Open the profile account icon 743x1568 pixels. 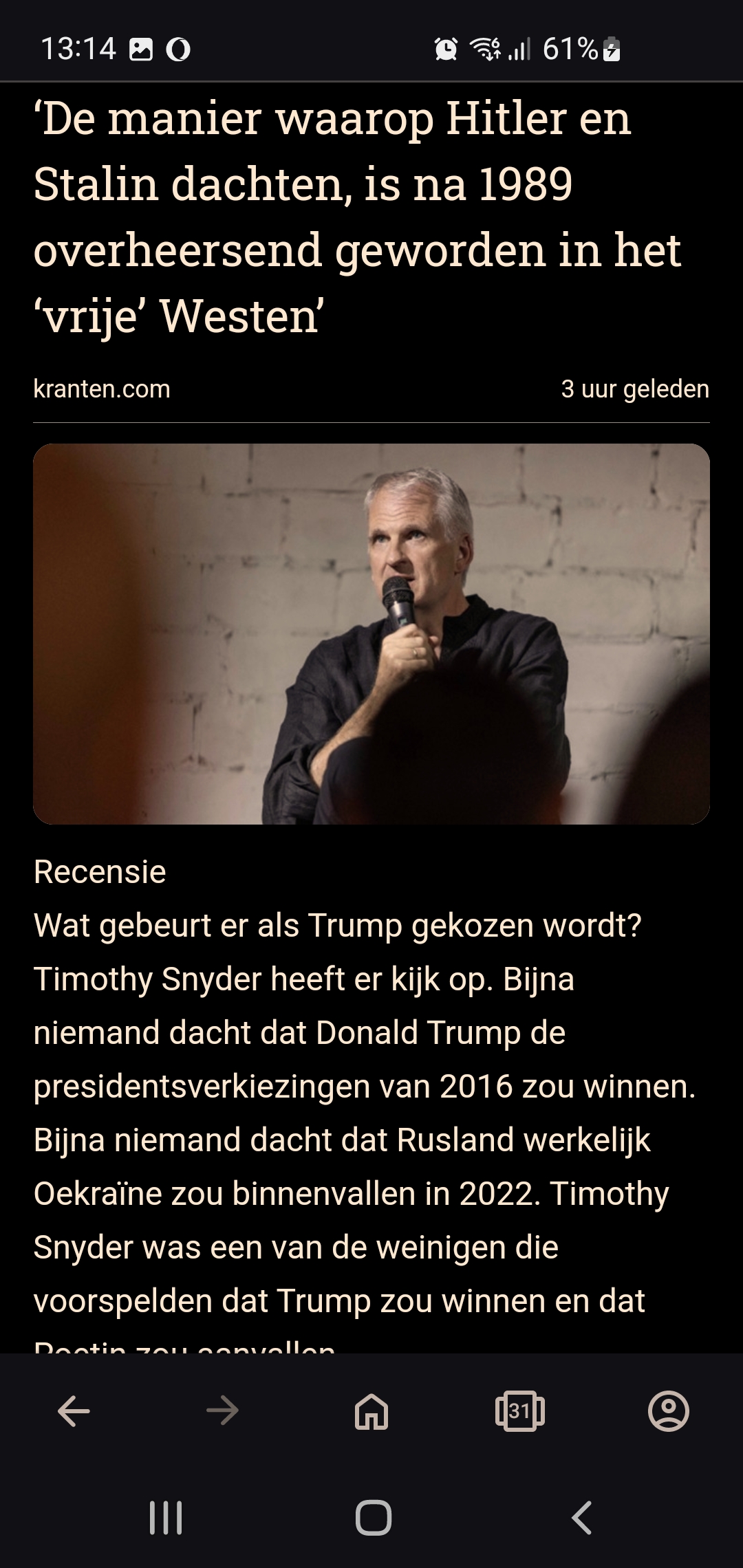(x=669, y=1412)
